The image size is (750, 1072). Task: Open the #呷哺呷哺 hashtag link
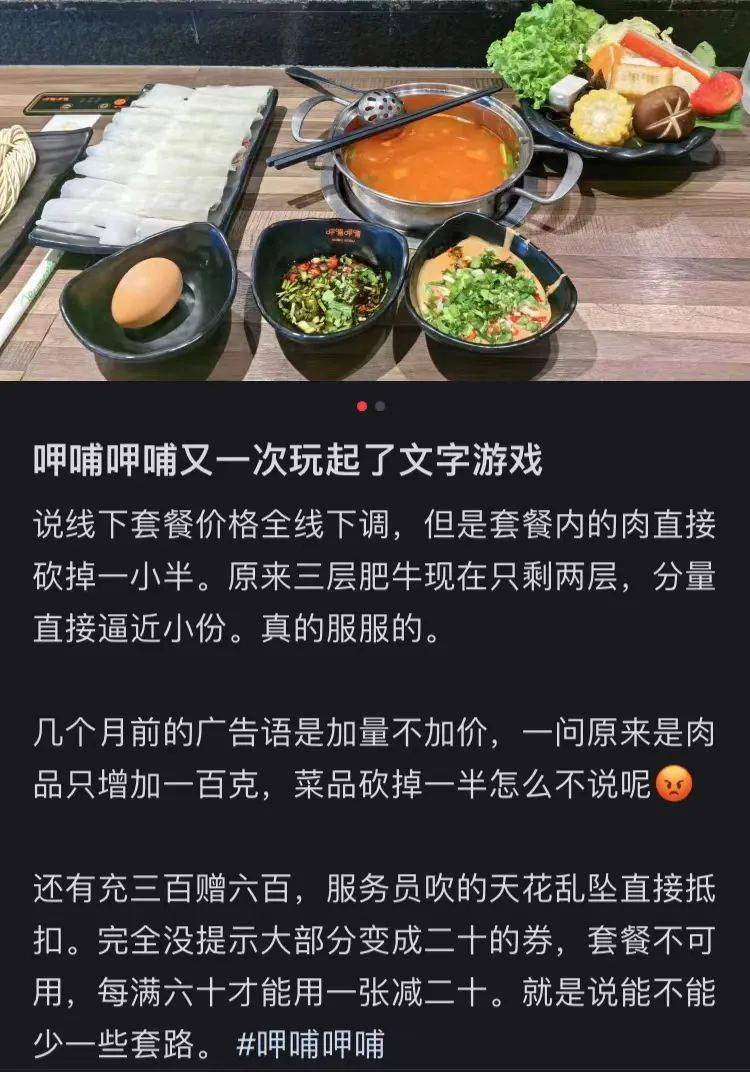[310, 1044]
